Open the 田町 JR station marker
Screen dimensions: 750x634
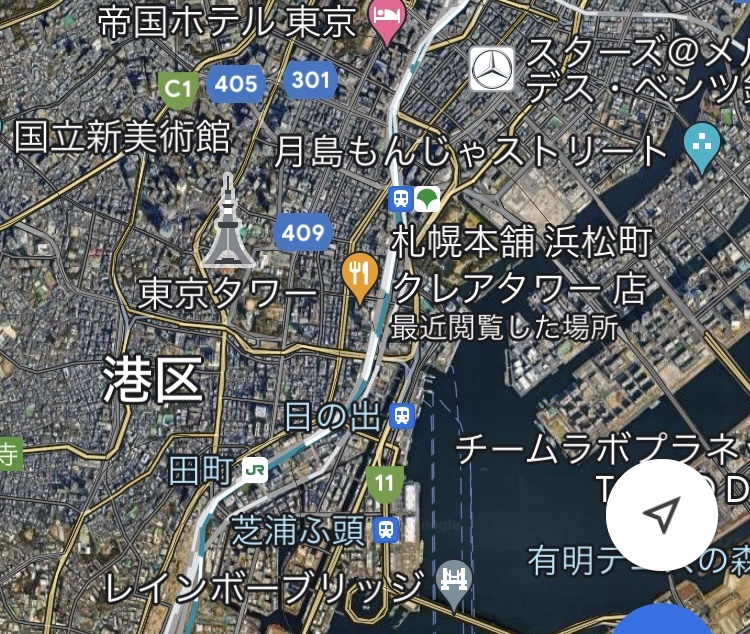[x=255, y=469]
